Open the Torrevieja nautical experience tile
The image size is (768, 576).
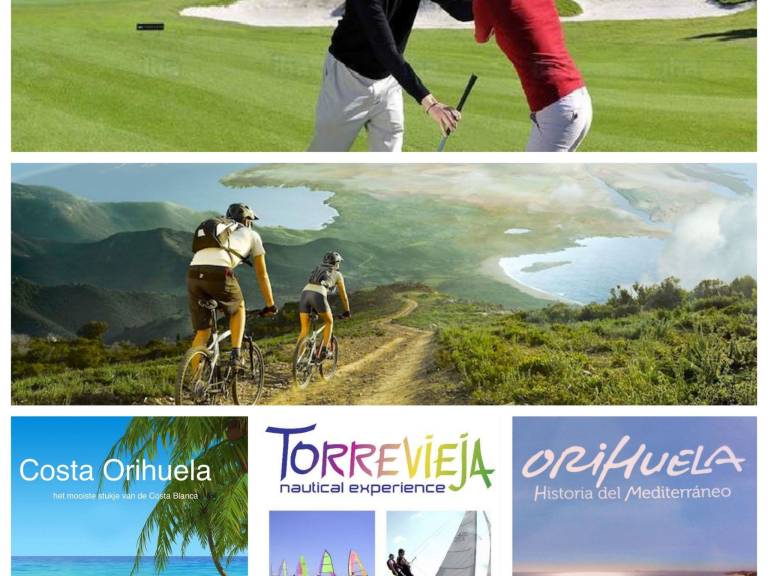(380, 497)
